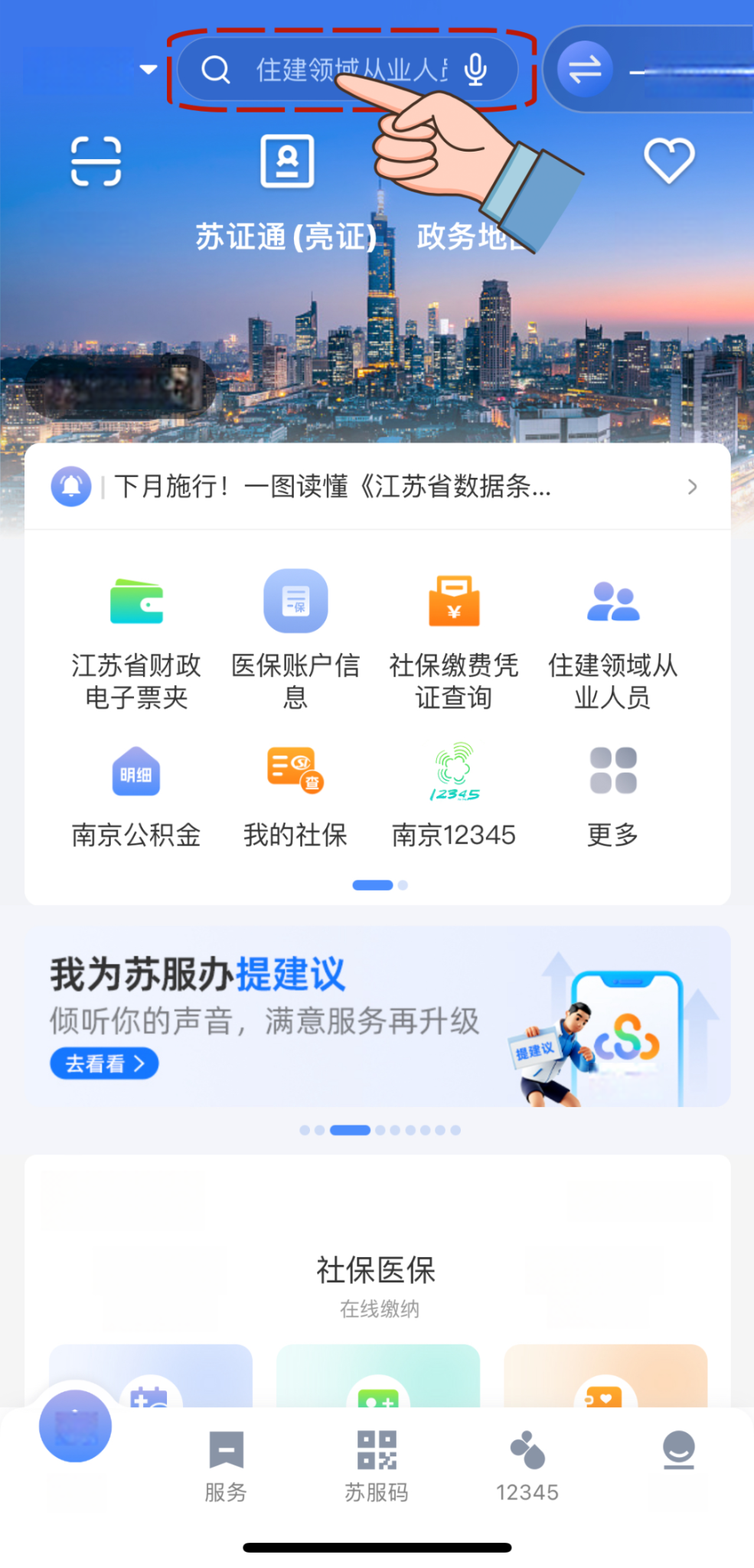The width and height of the screenshot is (754, 1568).
Task: Open the notice about 江苏省数据条例
Action: click(x=377, y=486)
